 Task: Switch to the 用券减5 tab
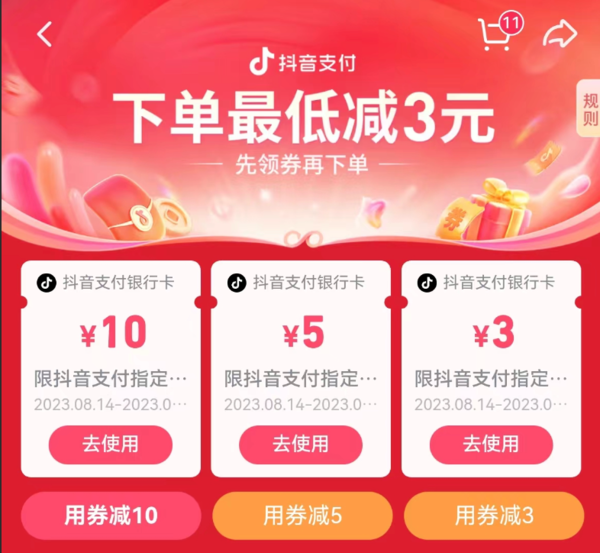(x=302, y=516)
